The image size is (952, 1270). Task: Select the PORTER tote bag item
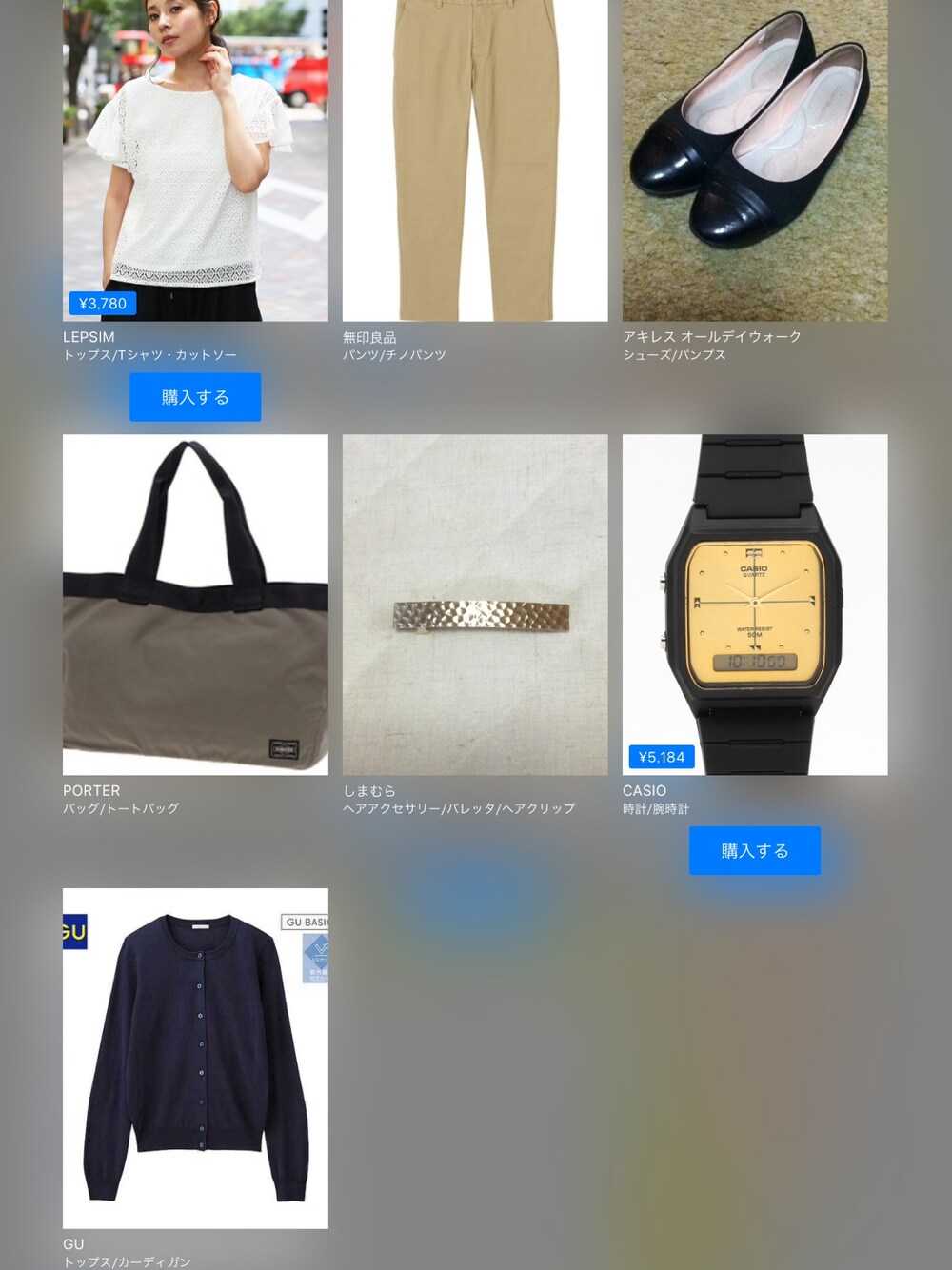195,605
